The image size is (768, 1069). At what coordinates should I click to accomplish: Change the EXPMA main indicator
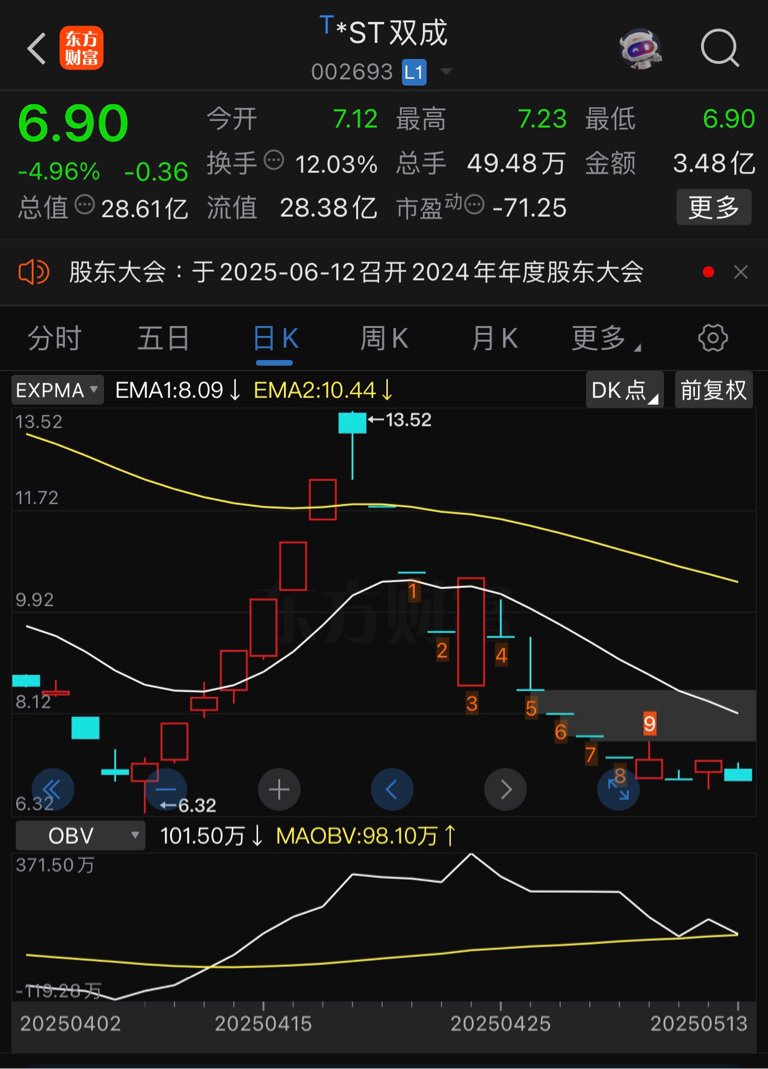[x=58, y=390]
